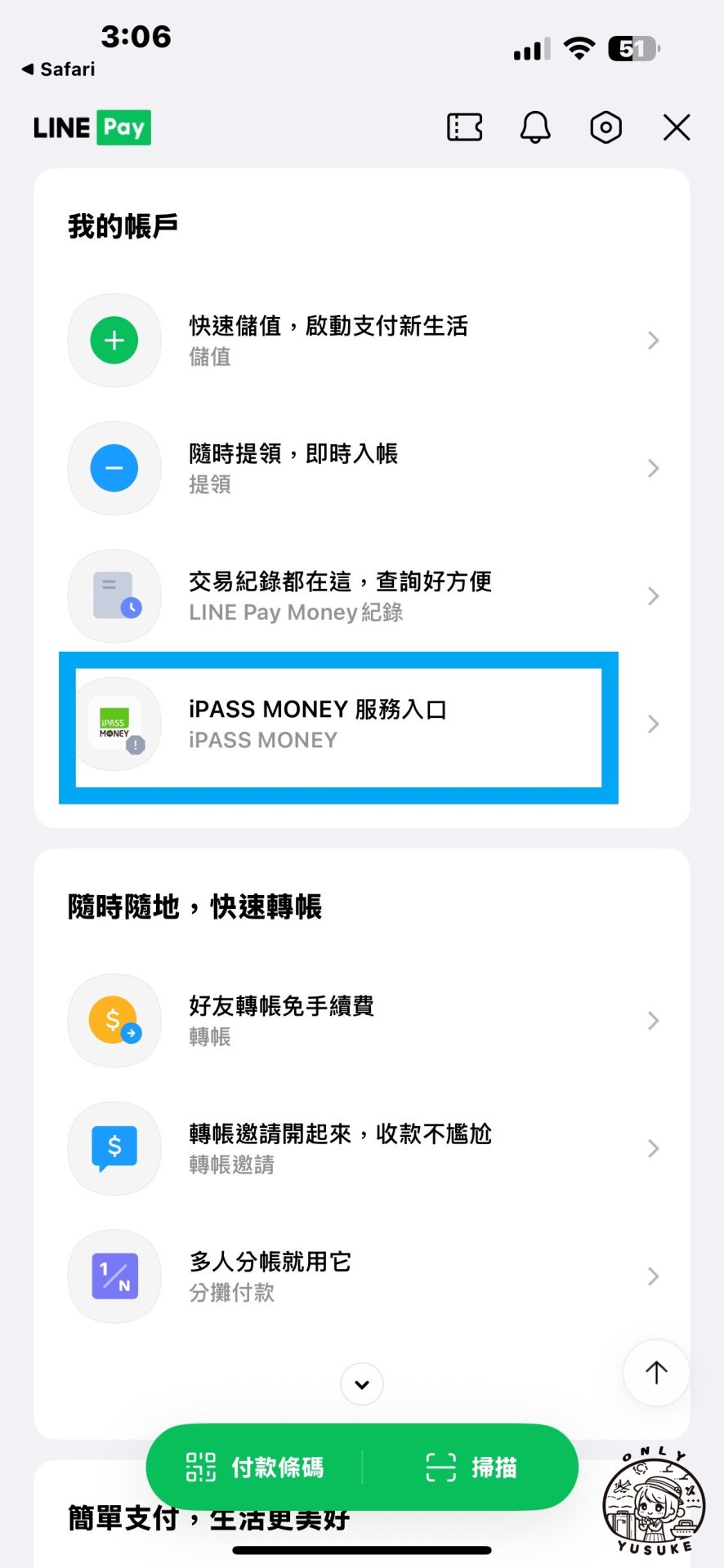
Task: Check battery level indicator at 51
Action: pos(632,49)
